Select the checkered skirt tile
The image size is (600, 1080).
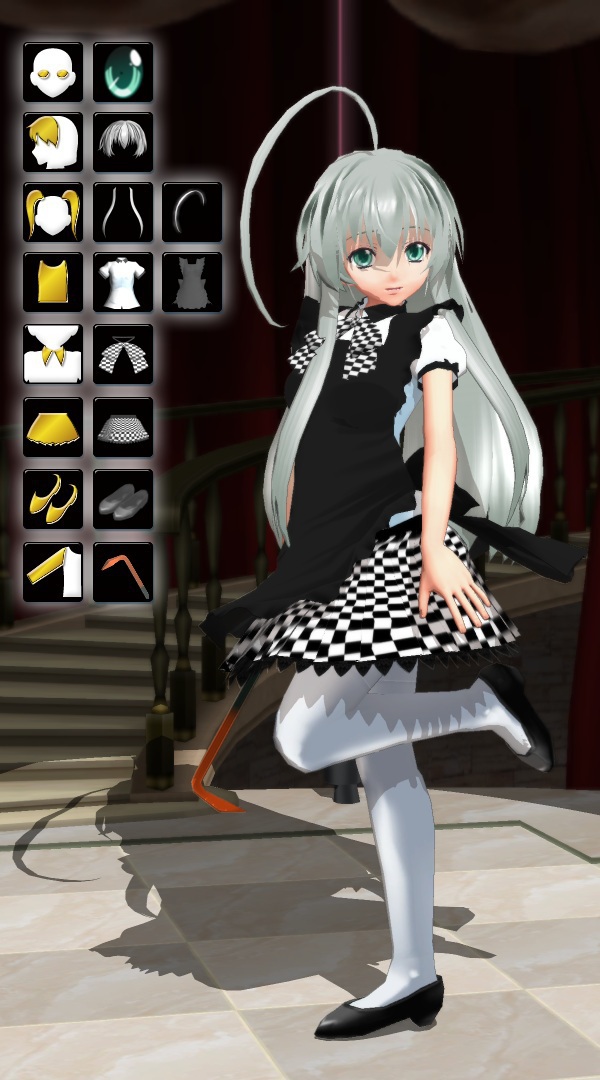pyautogui.click(x=123, y=427)
